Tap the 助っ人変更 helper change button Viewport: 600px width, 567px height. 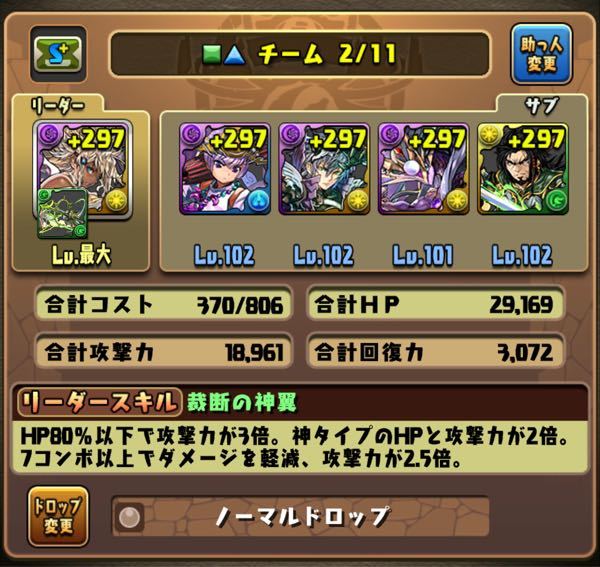(544, 57)
